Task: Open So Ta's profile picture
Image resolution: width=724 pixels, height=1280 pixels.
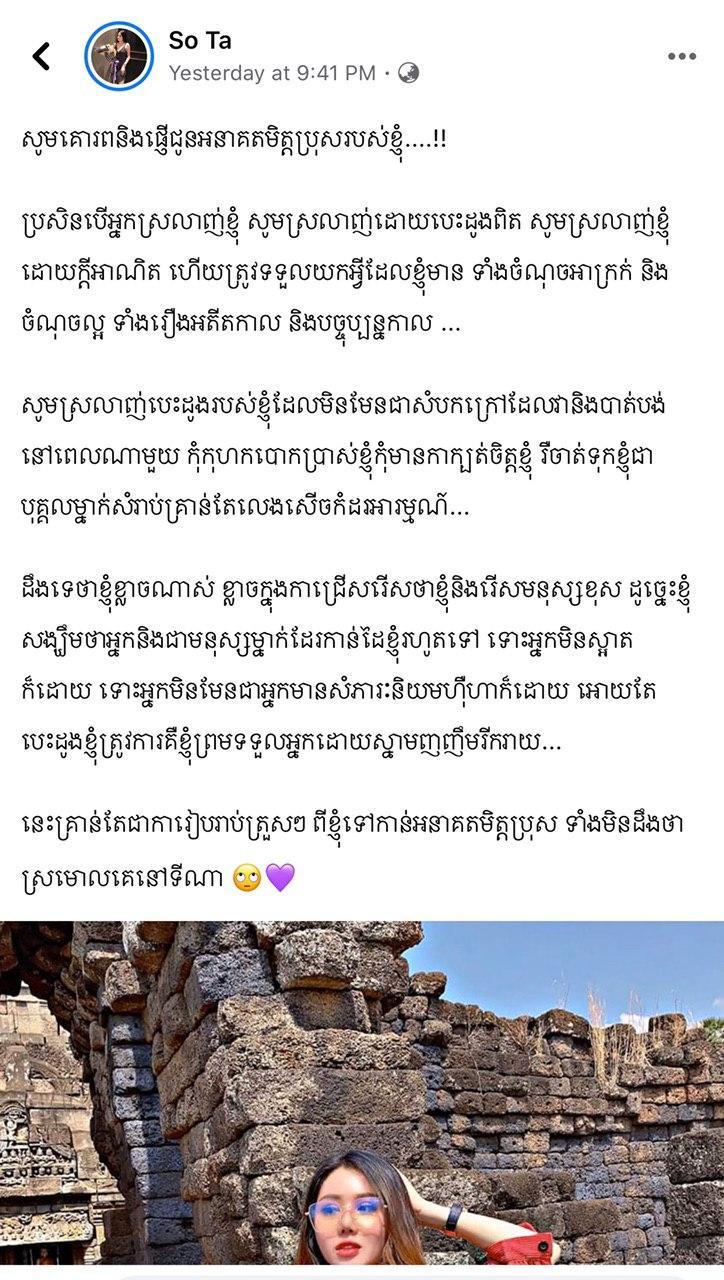Action: click(119, 56)
